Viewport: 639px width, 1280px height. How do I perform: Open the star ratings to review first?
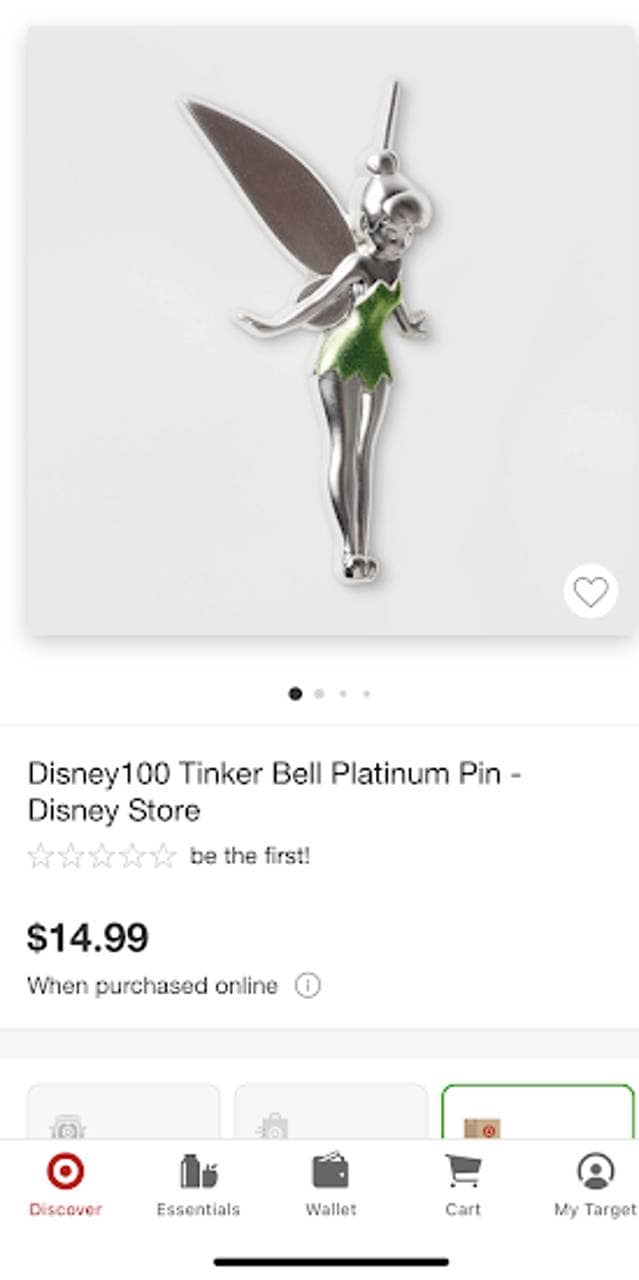pos(101,856)
